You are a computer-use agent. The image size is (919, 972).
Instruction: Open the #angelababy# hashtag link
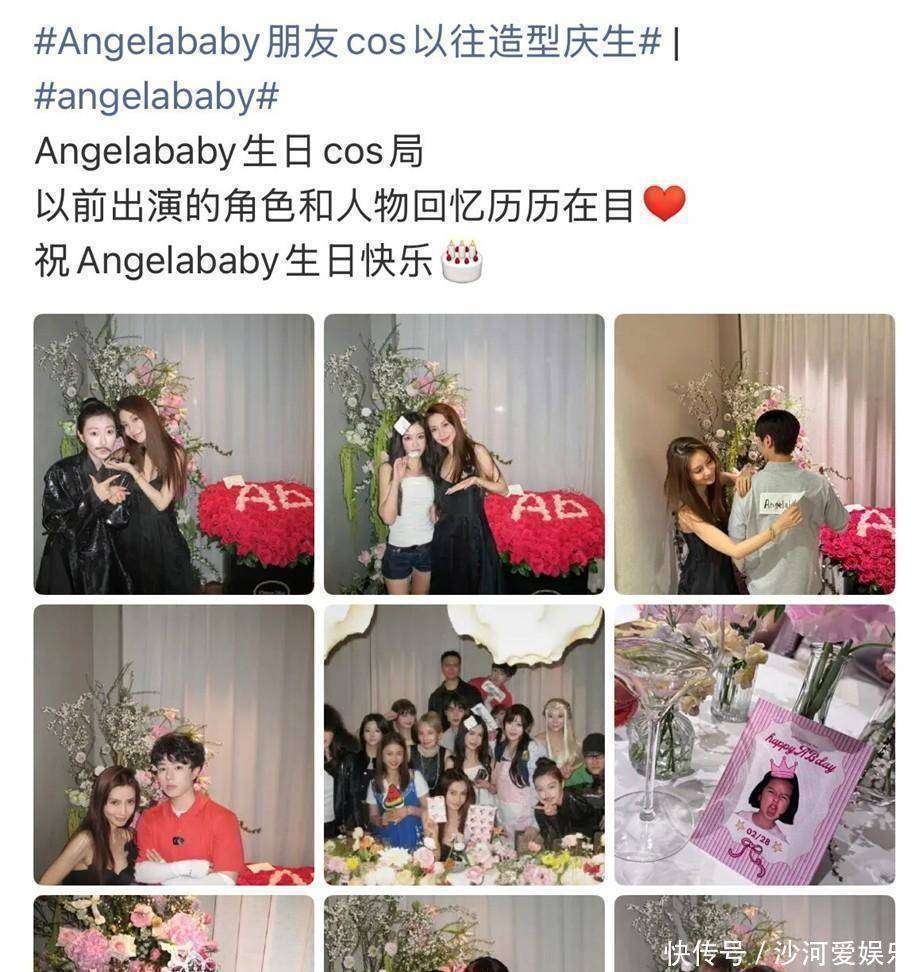pos(156,97)
